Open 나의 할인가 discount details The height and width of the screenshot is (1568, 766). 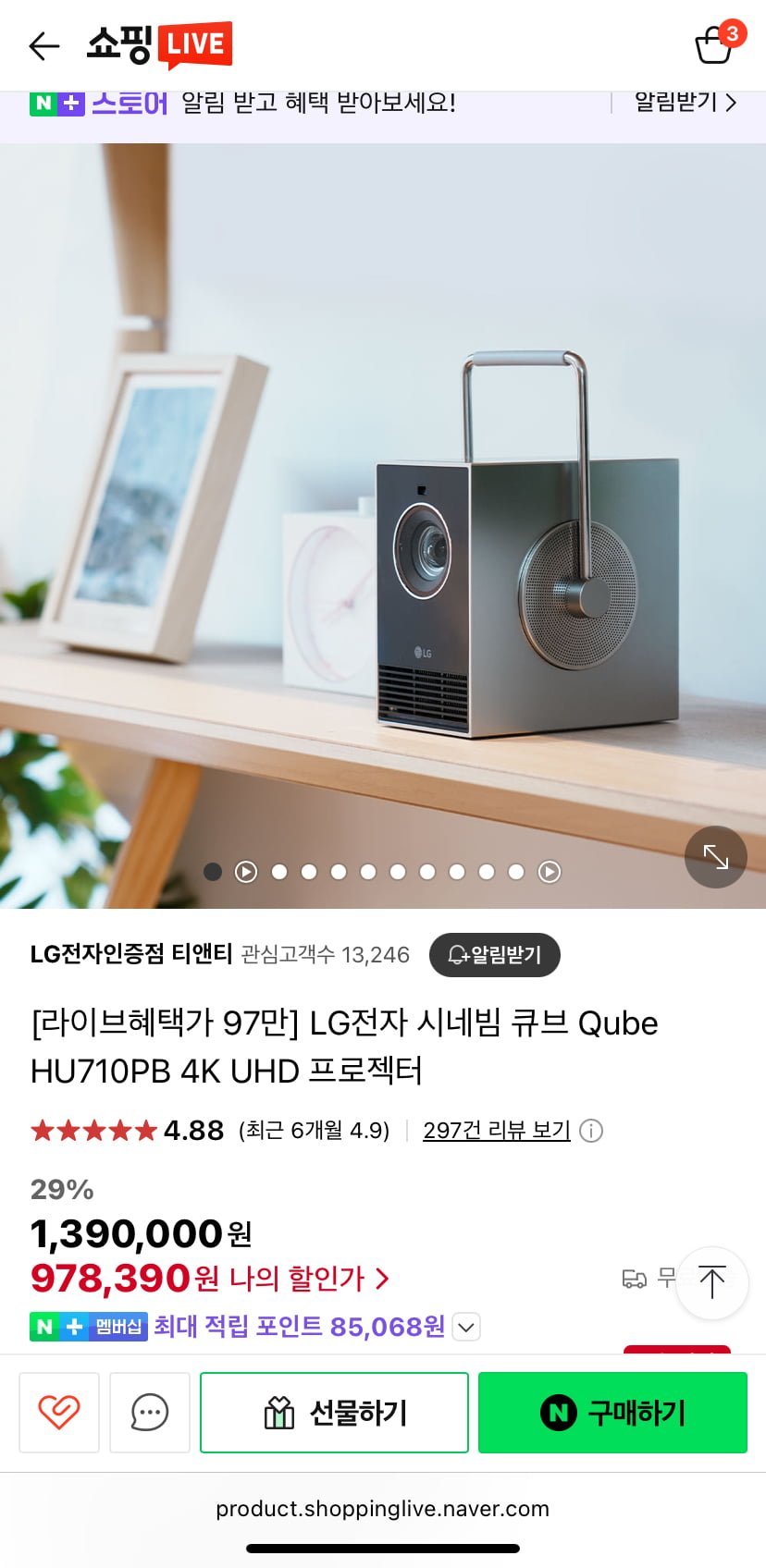[309, 1279]
